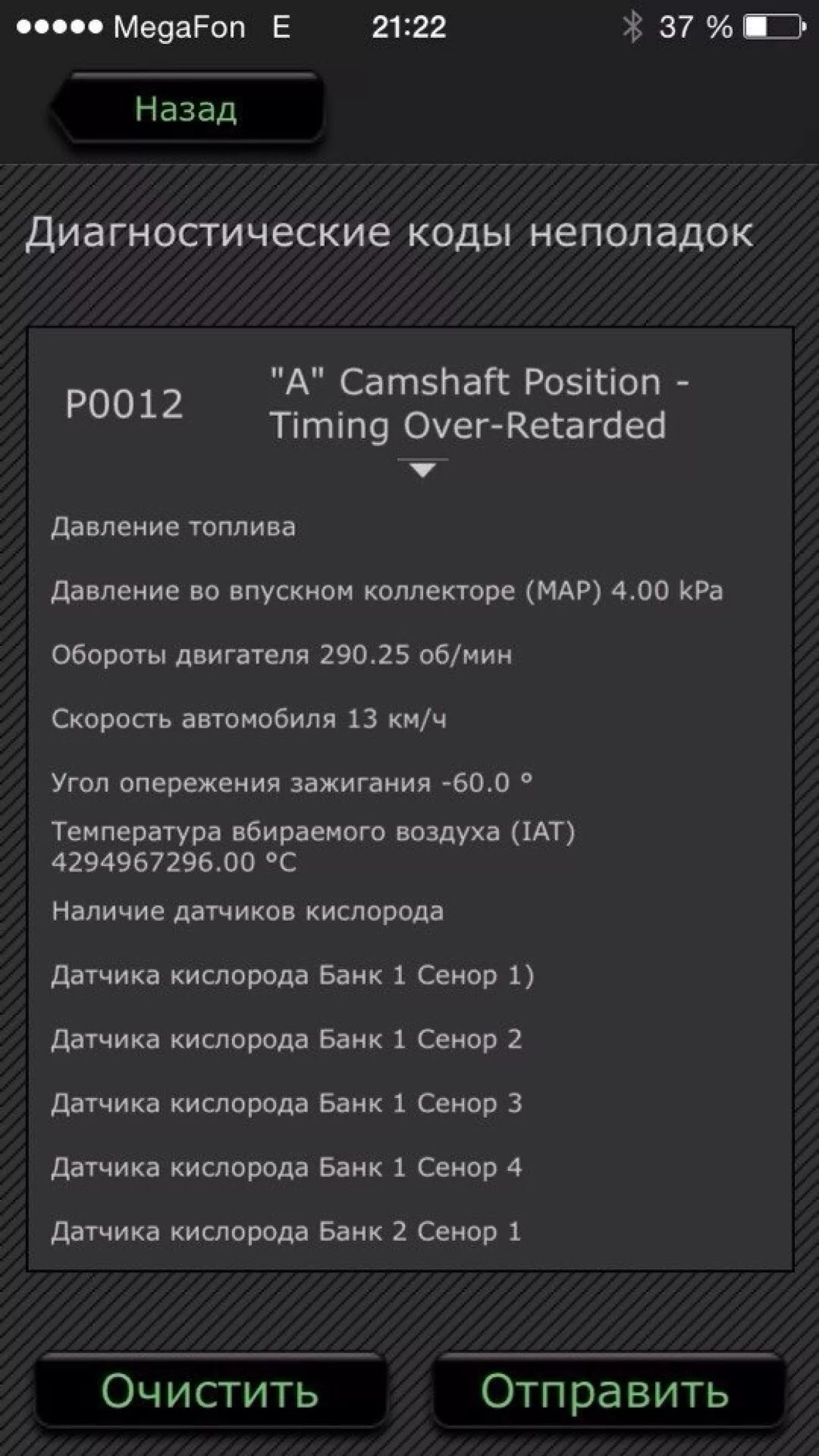Go back with the Назад button

point(186,109)
